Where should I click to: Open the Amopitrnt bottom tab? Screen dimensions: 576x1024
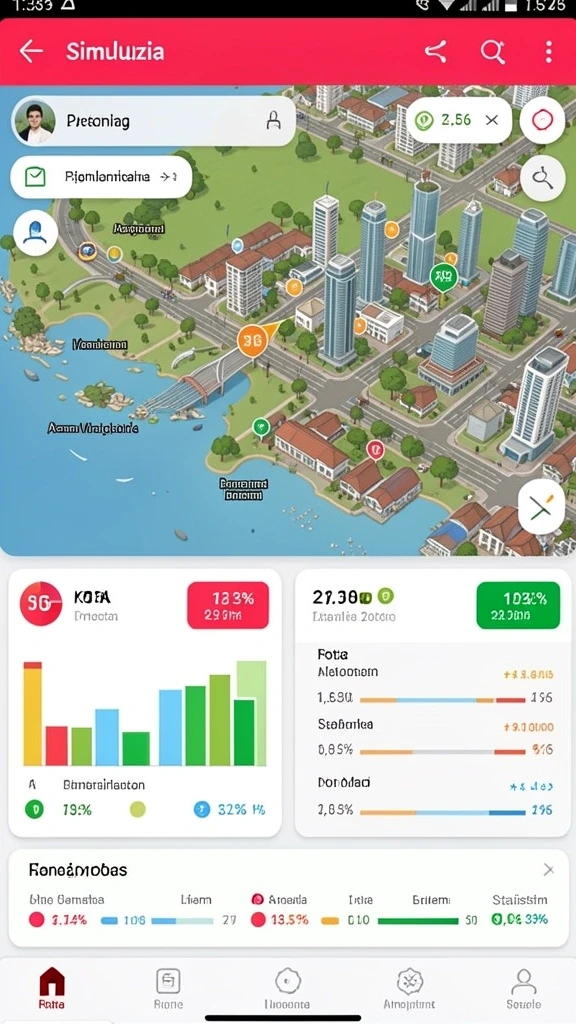(x=409, y=988)
